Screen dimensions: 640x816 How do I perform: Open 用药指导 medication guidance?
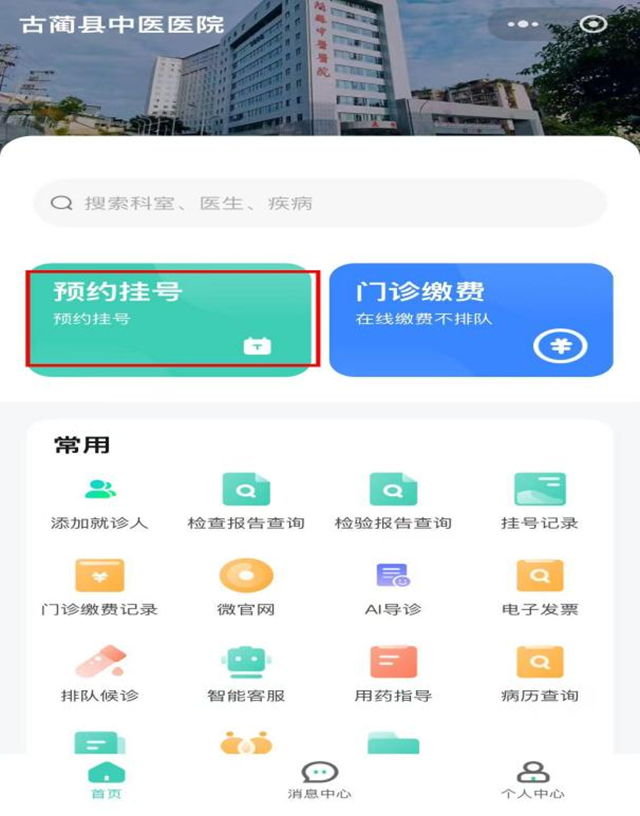393,674
